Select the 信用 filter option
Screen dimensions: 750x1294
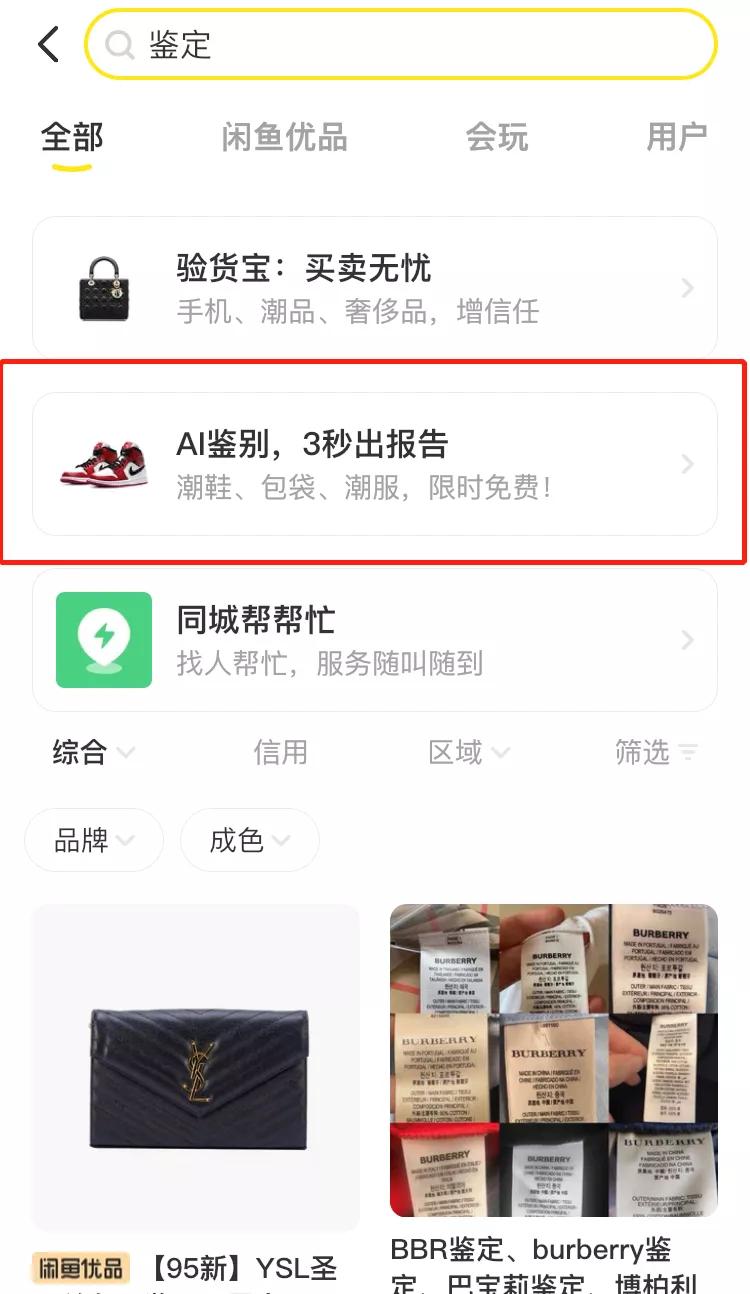click(283, 752)
